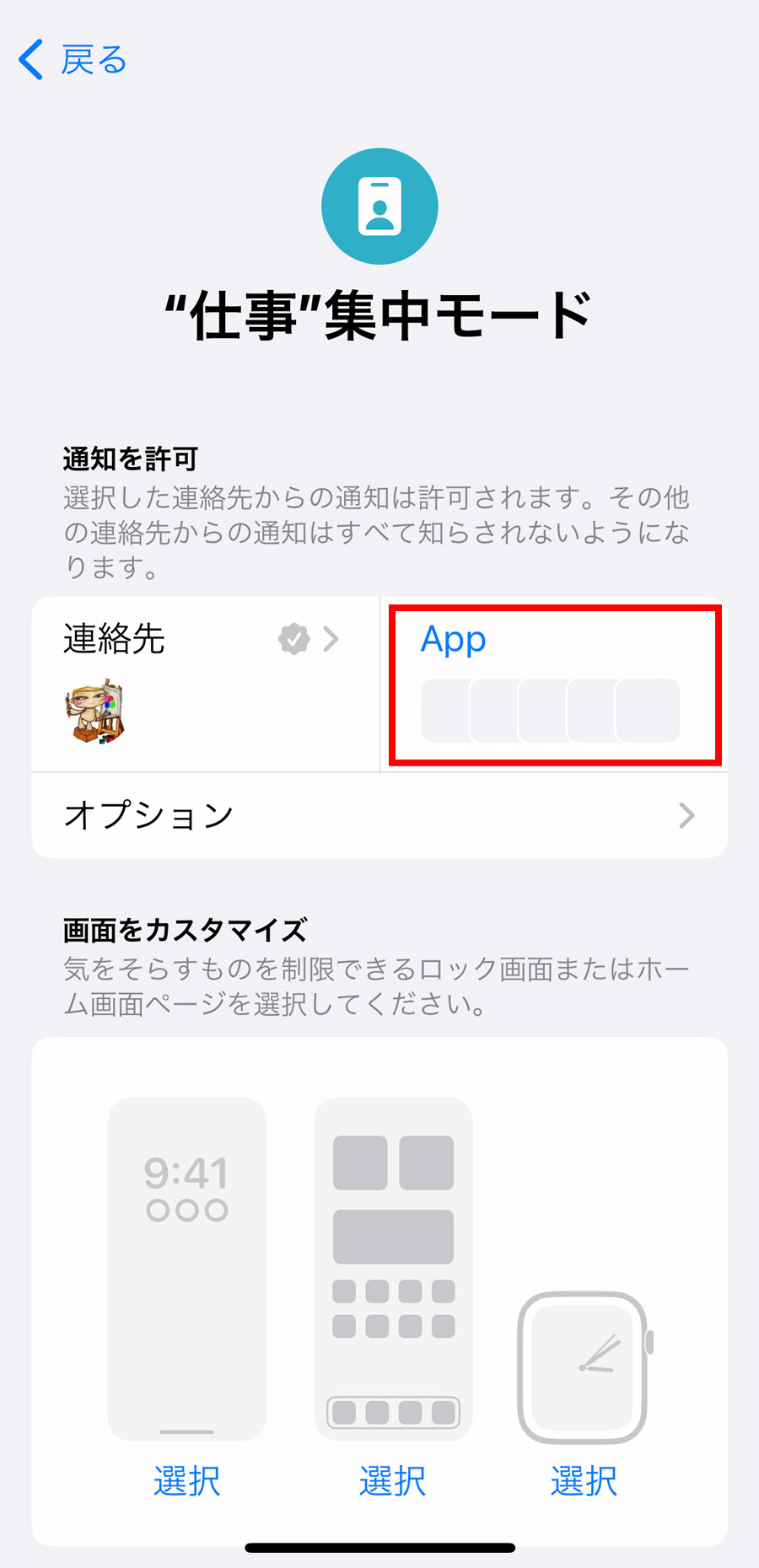
Task: Tap 選択 under the lock screen preview
Action: [x=187, y=1481]
